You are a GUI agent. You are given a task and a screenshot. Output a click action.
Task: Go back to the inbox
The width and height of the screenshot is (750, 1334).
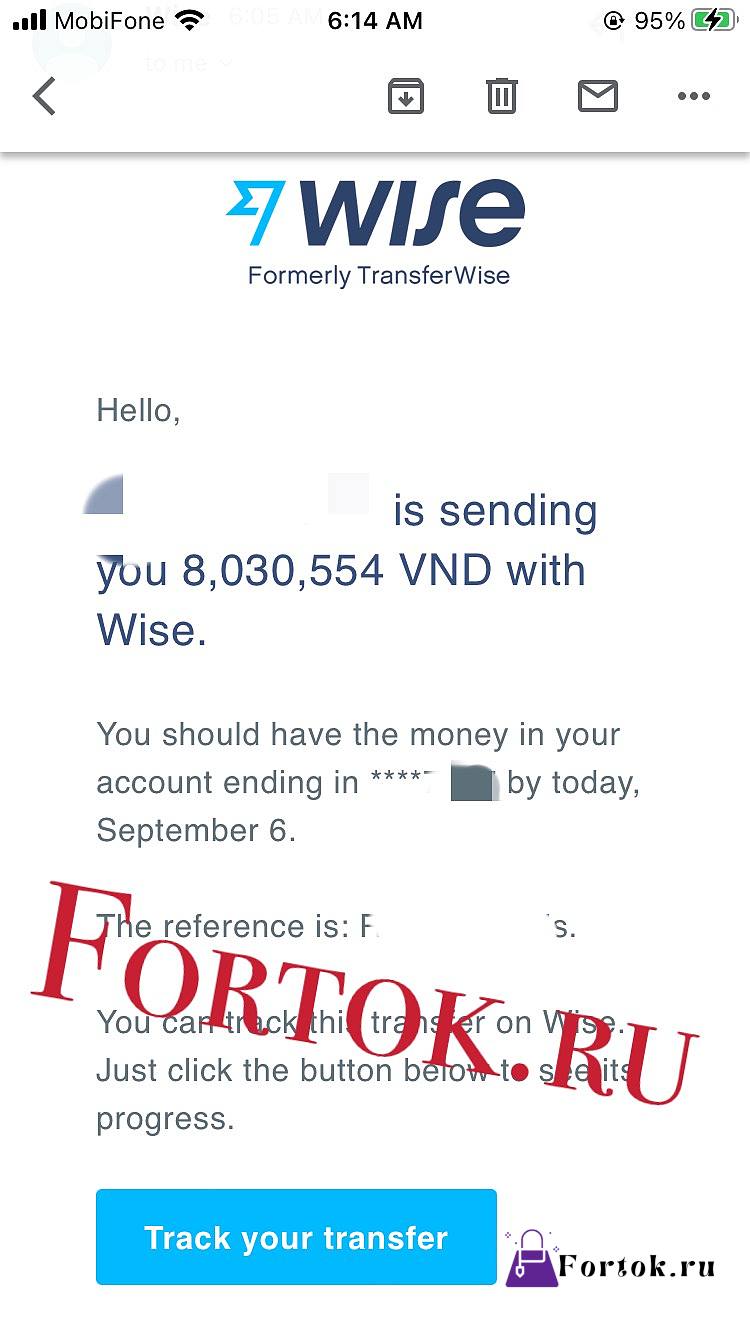(x=44, y=97)
